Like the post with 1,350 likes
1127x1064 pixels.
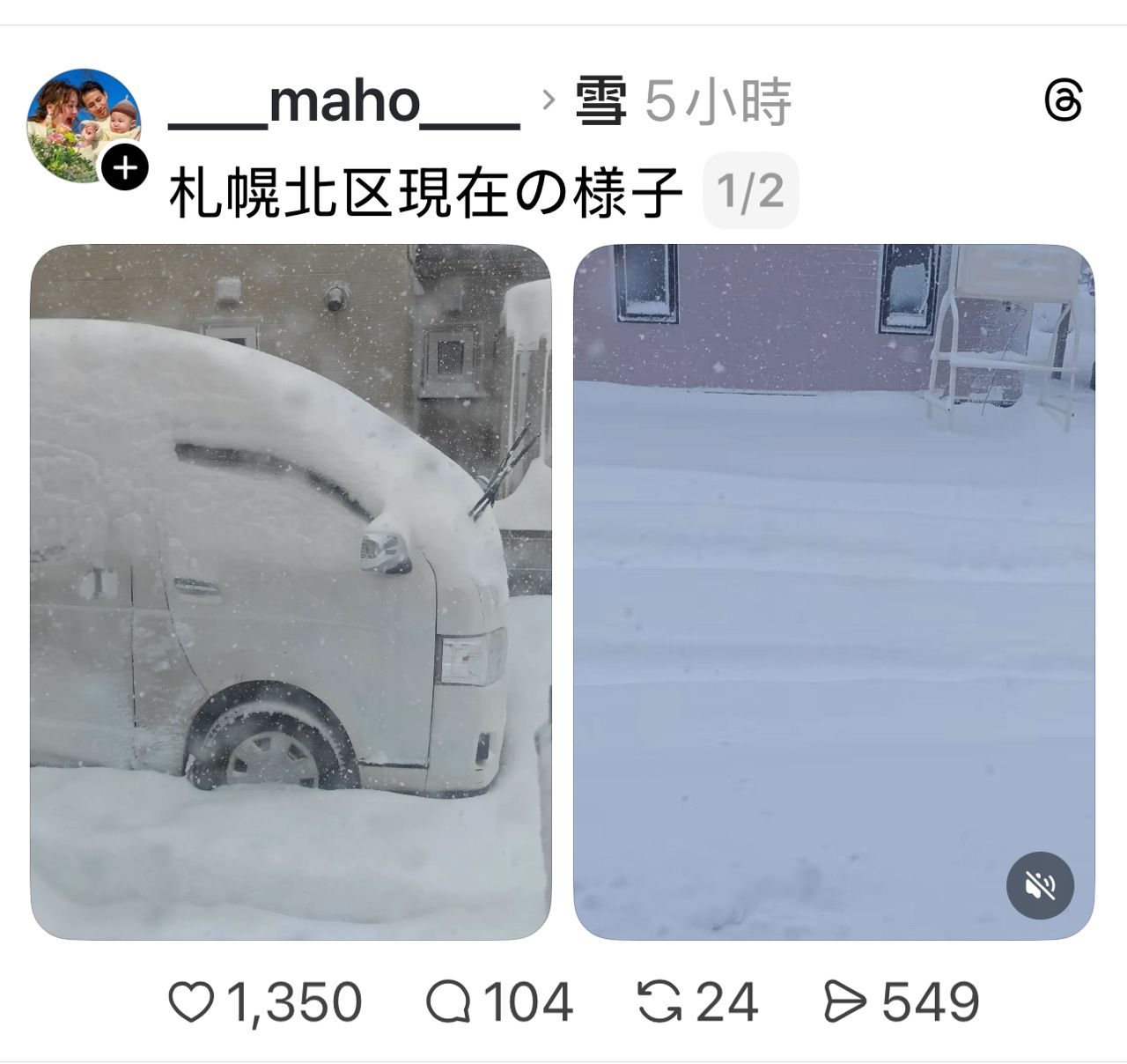tap(192, 1002)
